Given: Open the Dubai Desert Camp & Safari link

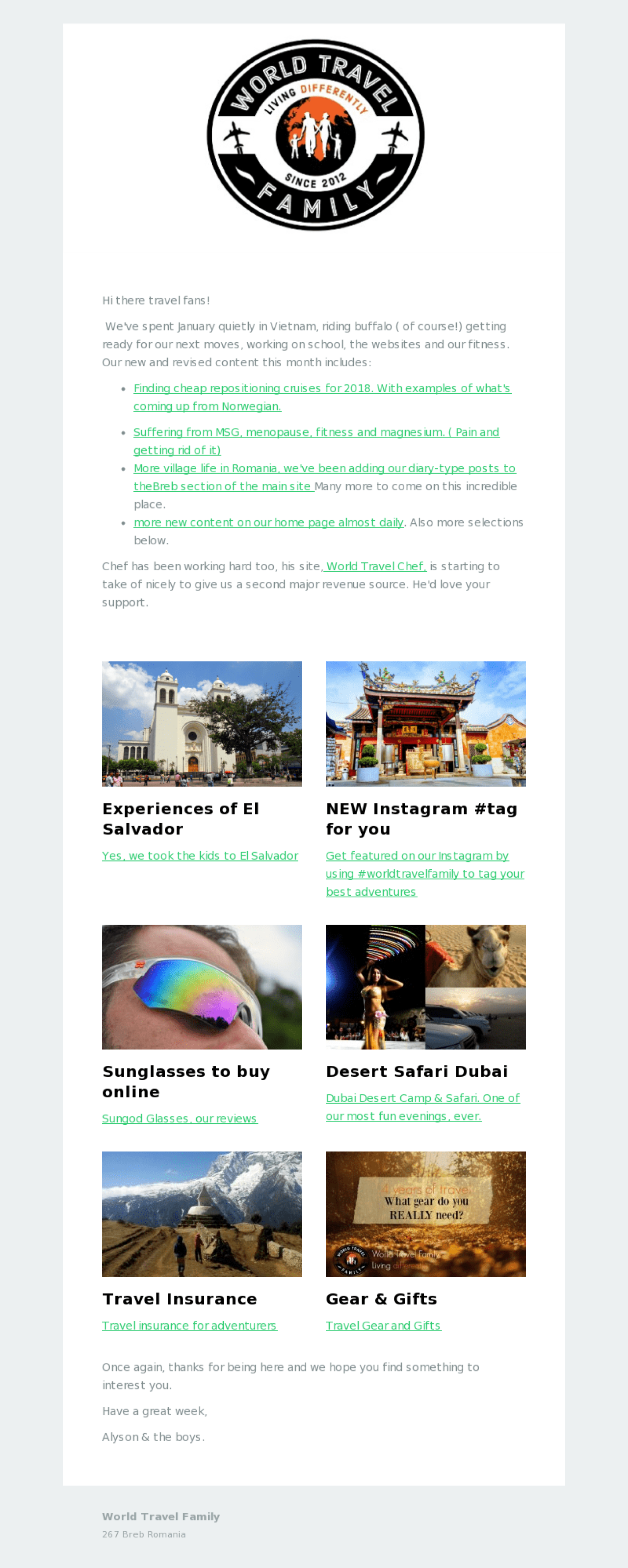Looking at the screenshot, I should pyautogui.click(x=422, y=1098).
